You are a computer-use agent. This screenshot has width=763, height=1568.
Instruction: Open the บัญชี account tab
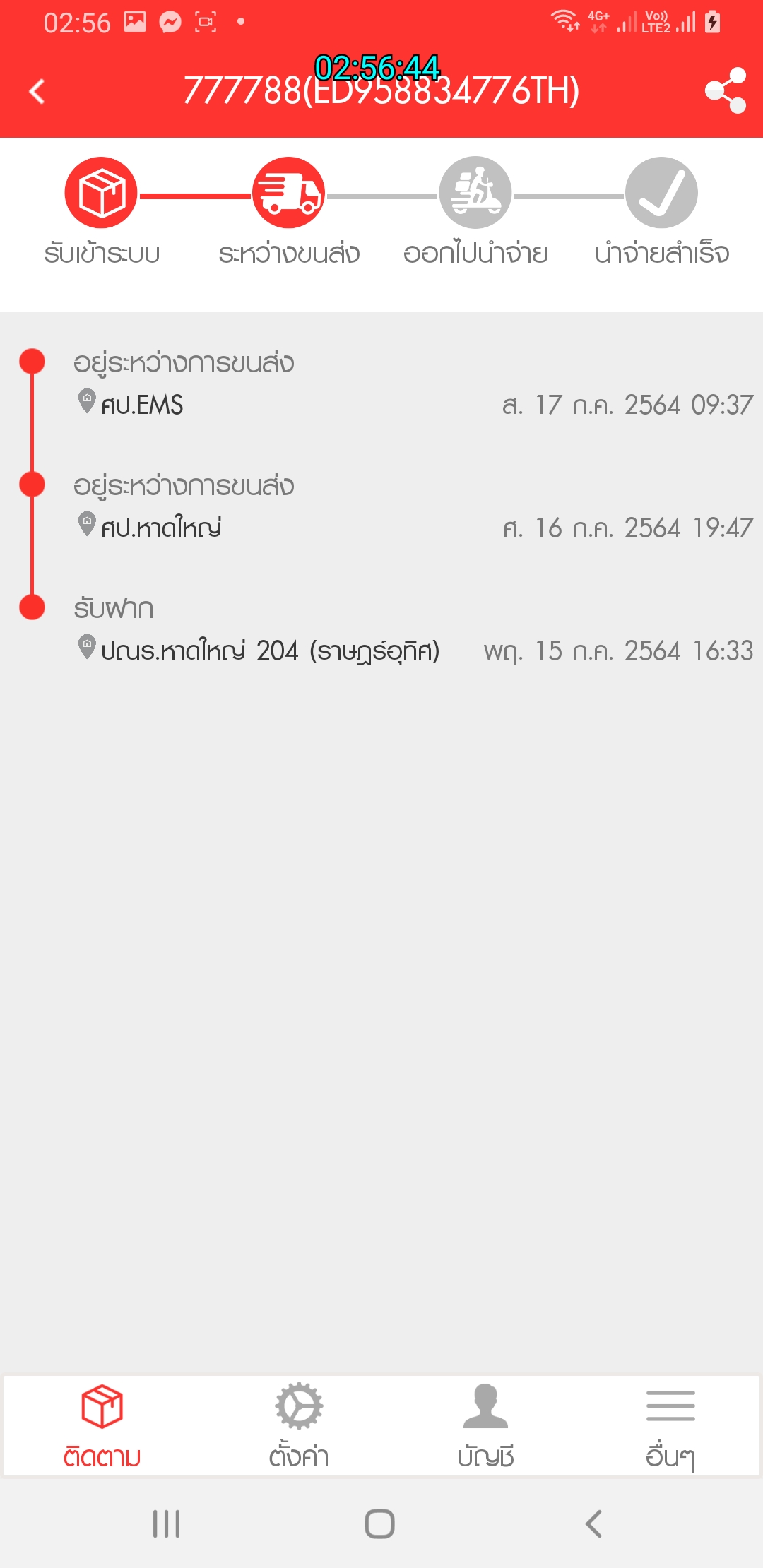tap(485, 1427)
